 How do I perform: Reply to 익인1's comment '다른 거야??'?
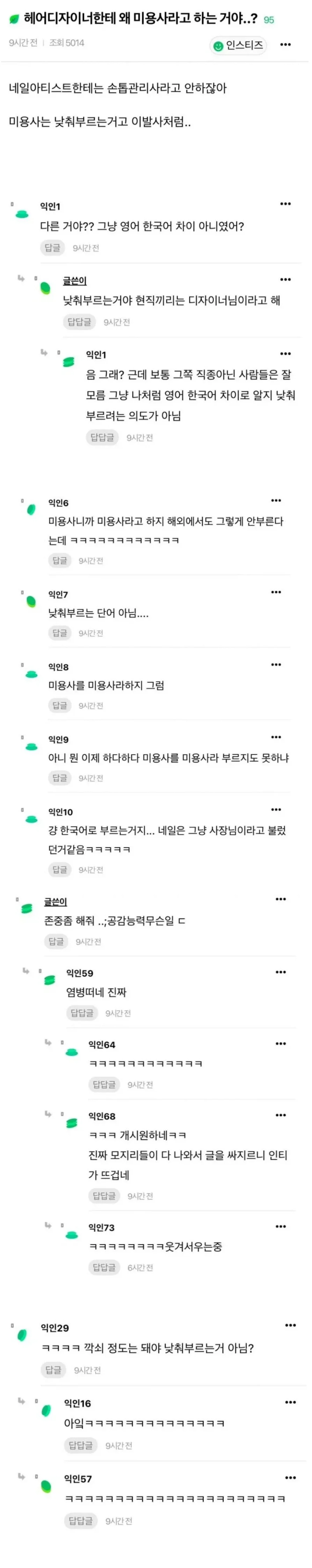point(52,247)
